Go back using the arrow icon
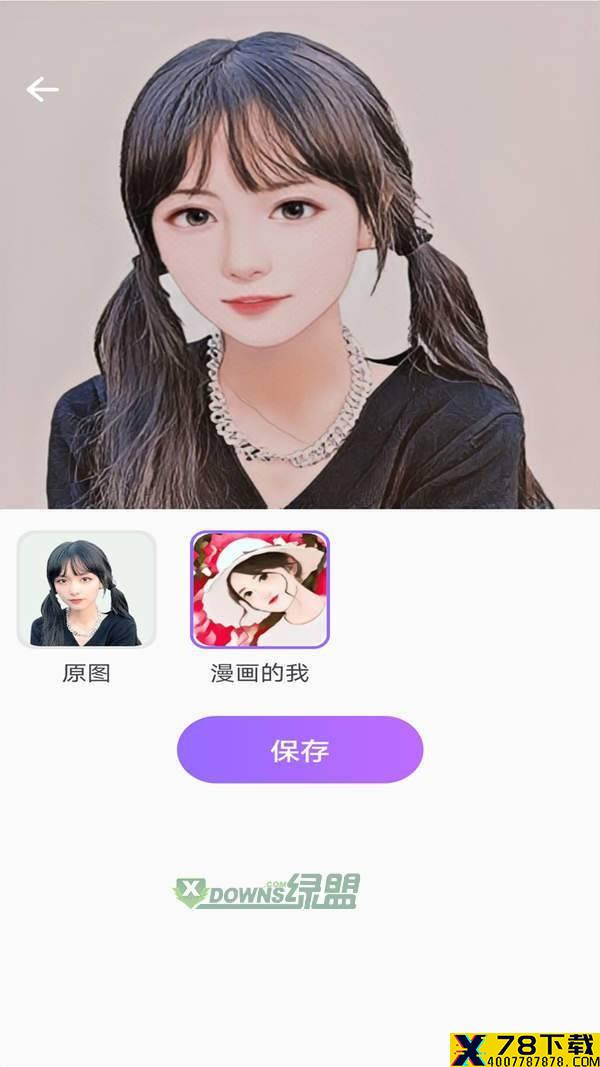The image size is (600, 1067). click(42, 89)
